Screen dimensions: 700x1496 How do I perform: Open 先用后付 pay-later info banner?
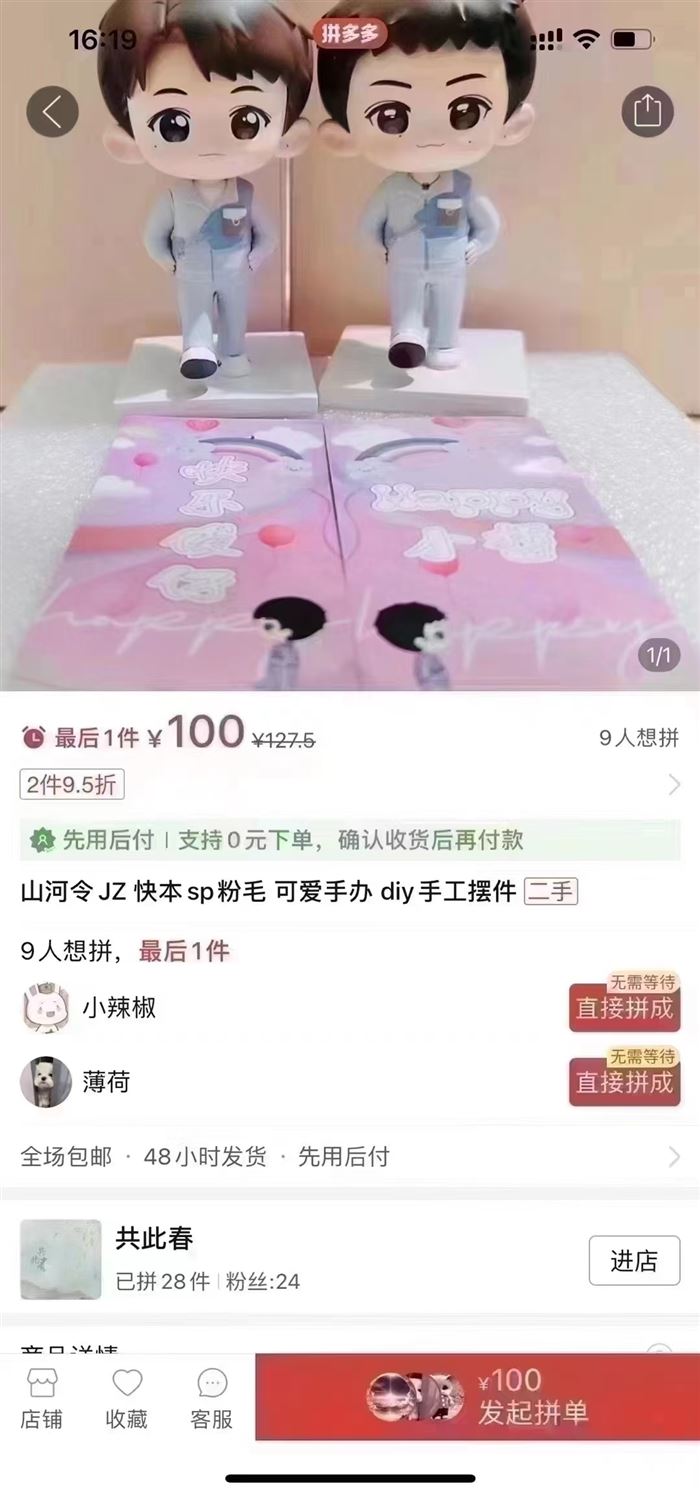tap(350, 839)
